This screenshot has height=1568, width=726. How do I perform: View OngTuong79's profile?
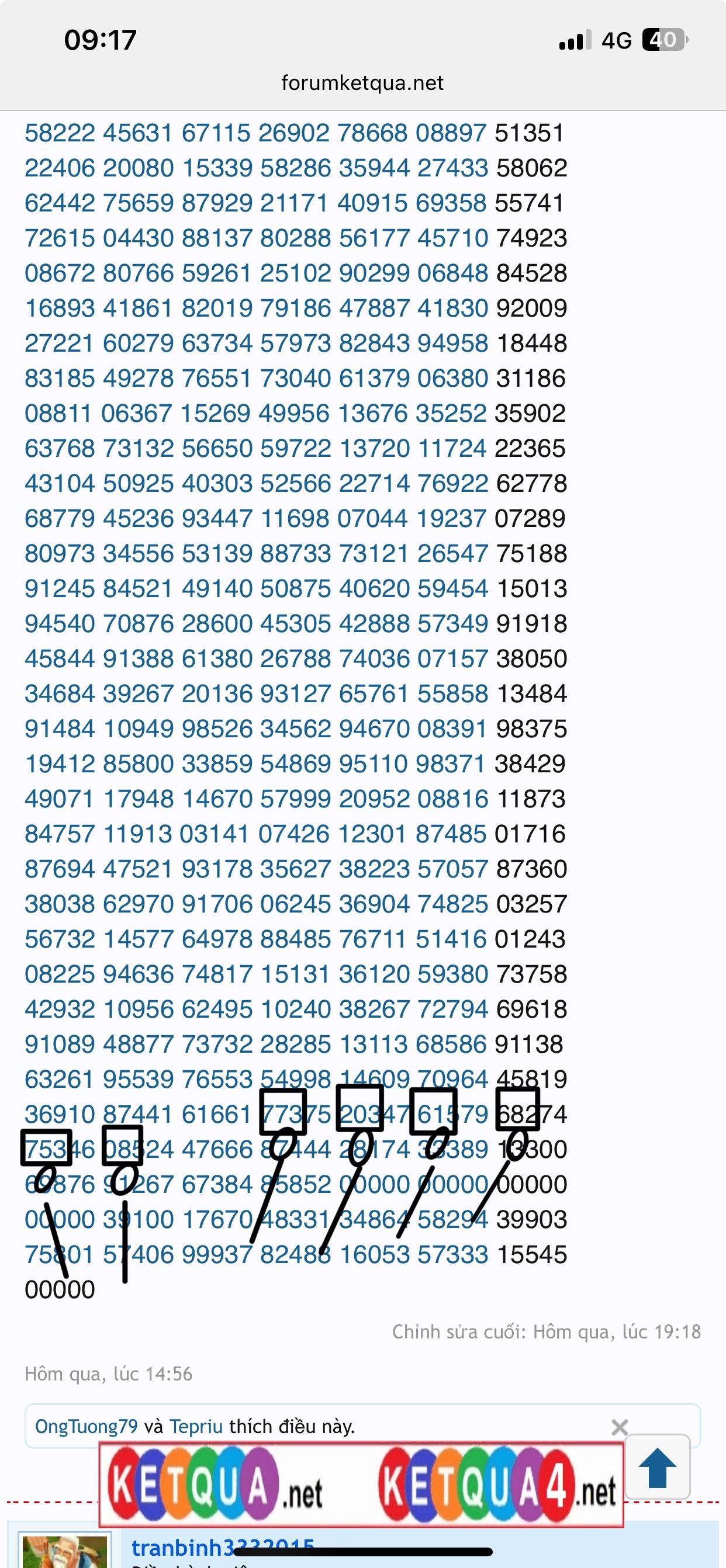(86, 1426)
